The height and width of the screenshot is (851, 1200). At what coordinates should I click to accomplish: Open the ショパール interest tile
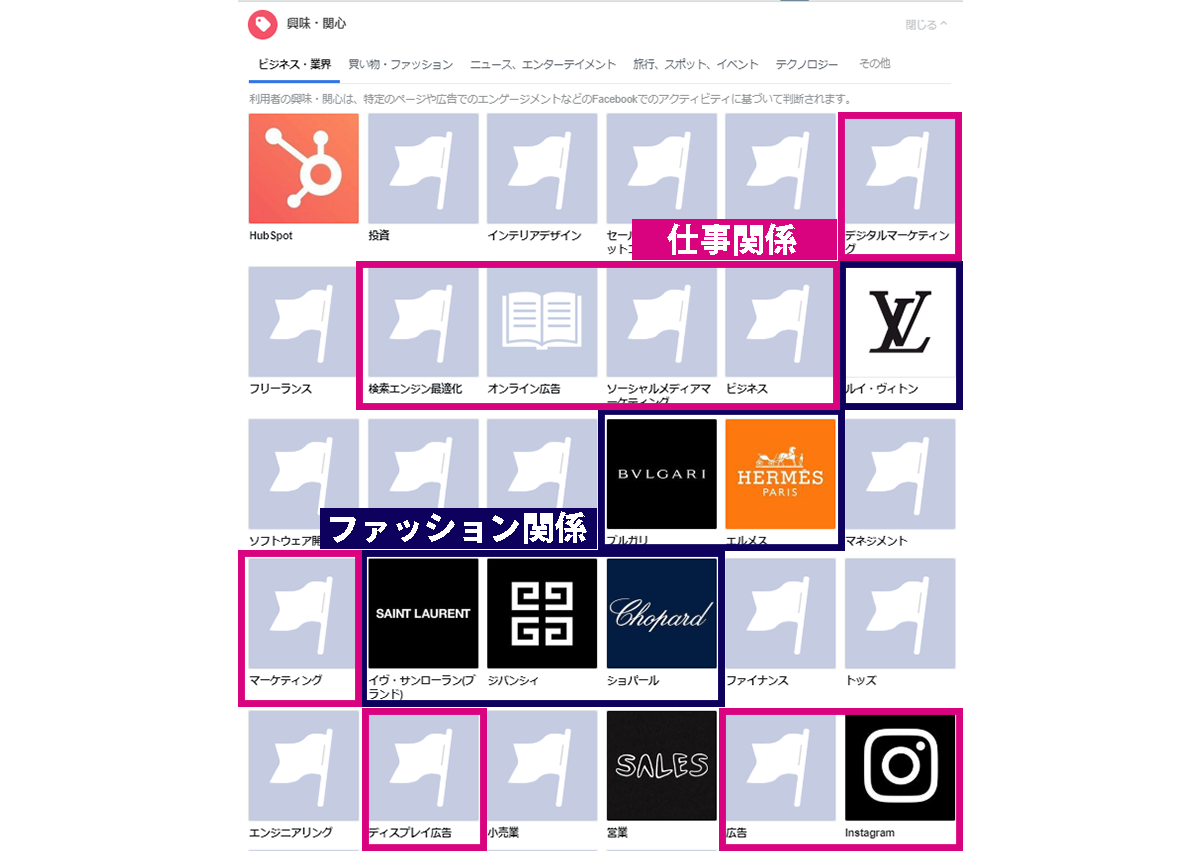point(661,613)
